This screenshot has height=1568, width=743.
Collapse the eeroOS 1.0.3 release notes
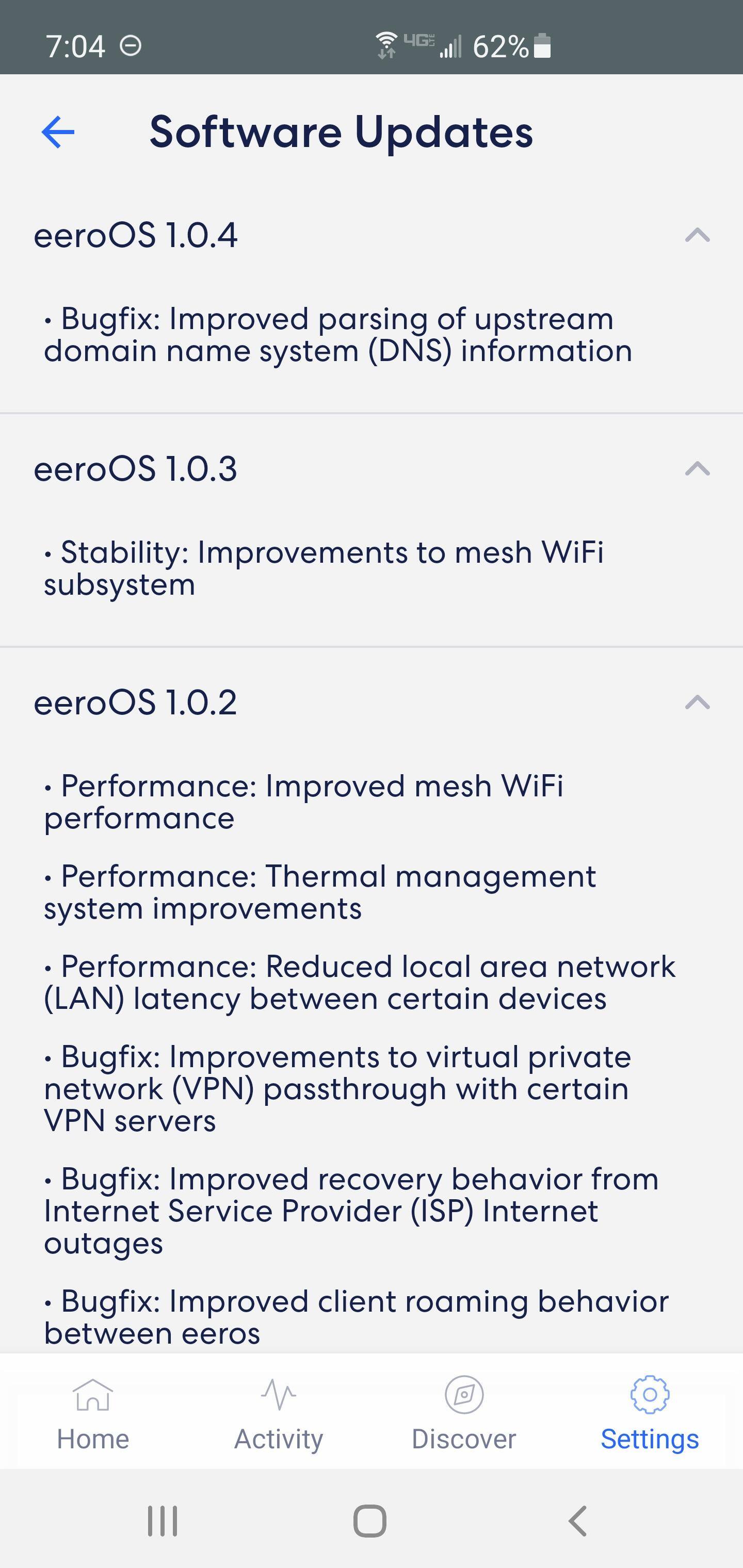697,469
